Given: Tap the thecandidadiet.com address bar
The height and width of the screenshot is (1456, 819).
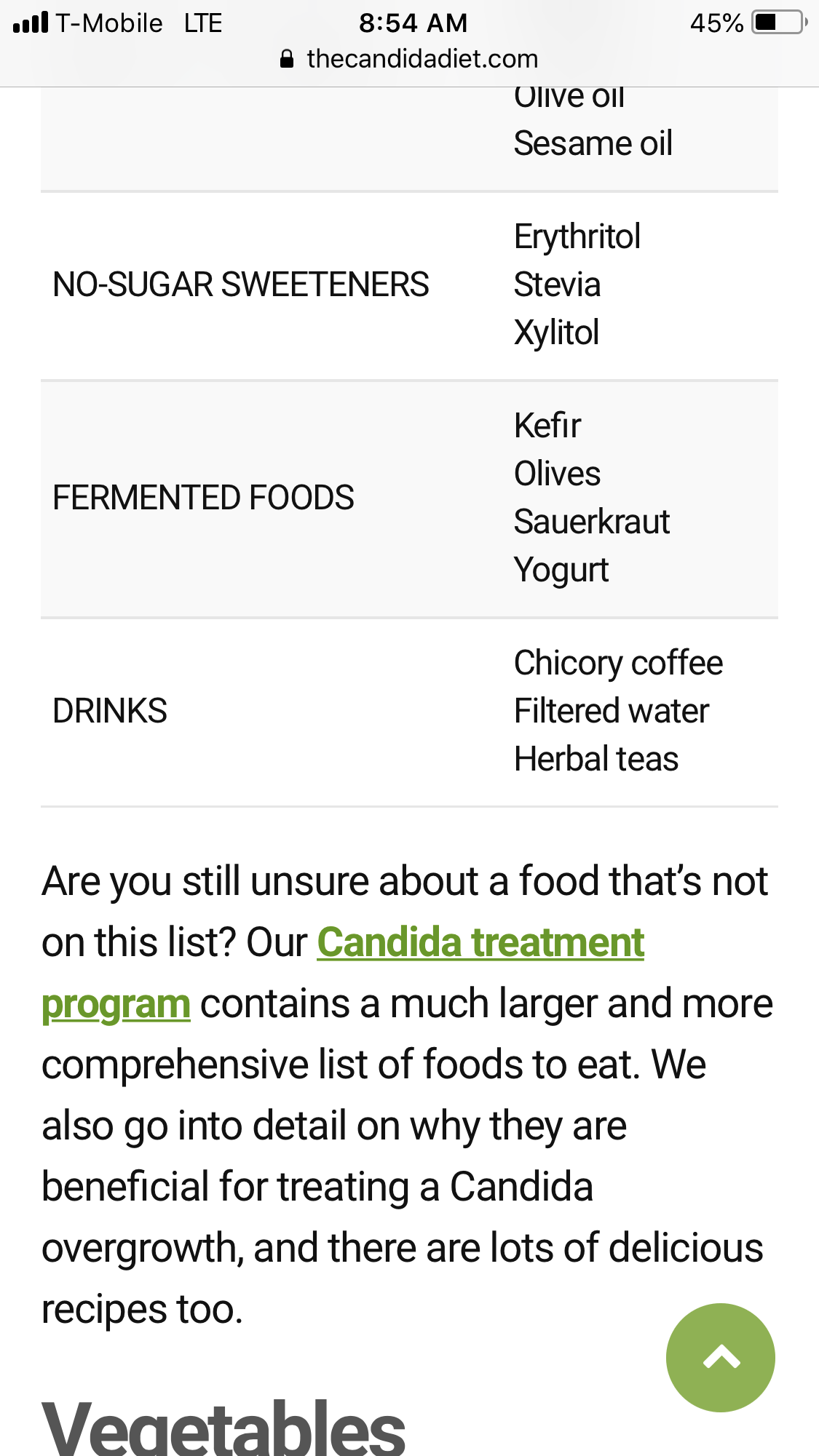Looking at the screenshot, I should [x=409, y=59].
